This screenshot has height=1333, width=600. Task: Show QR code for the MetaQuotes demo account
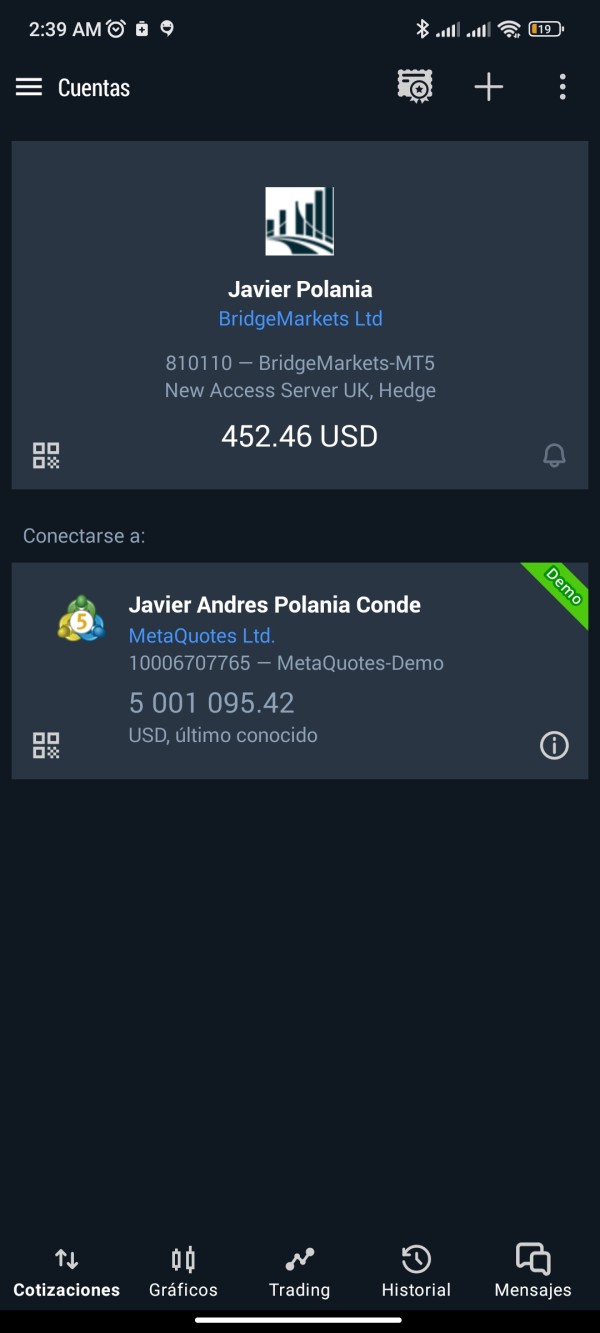46,745
